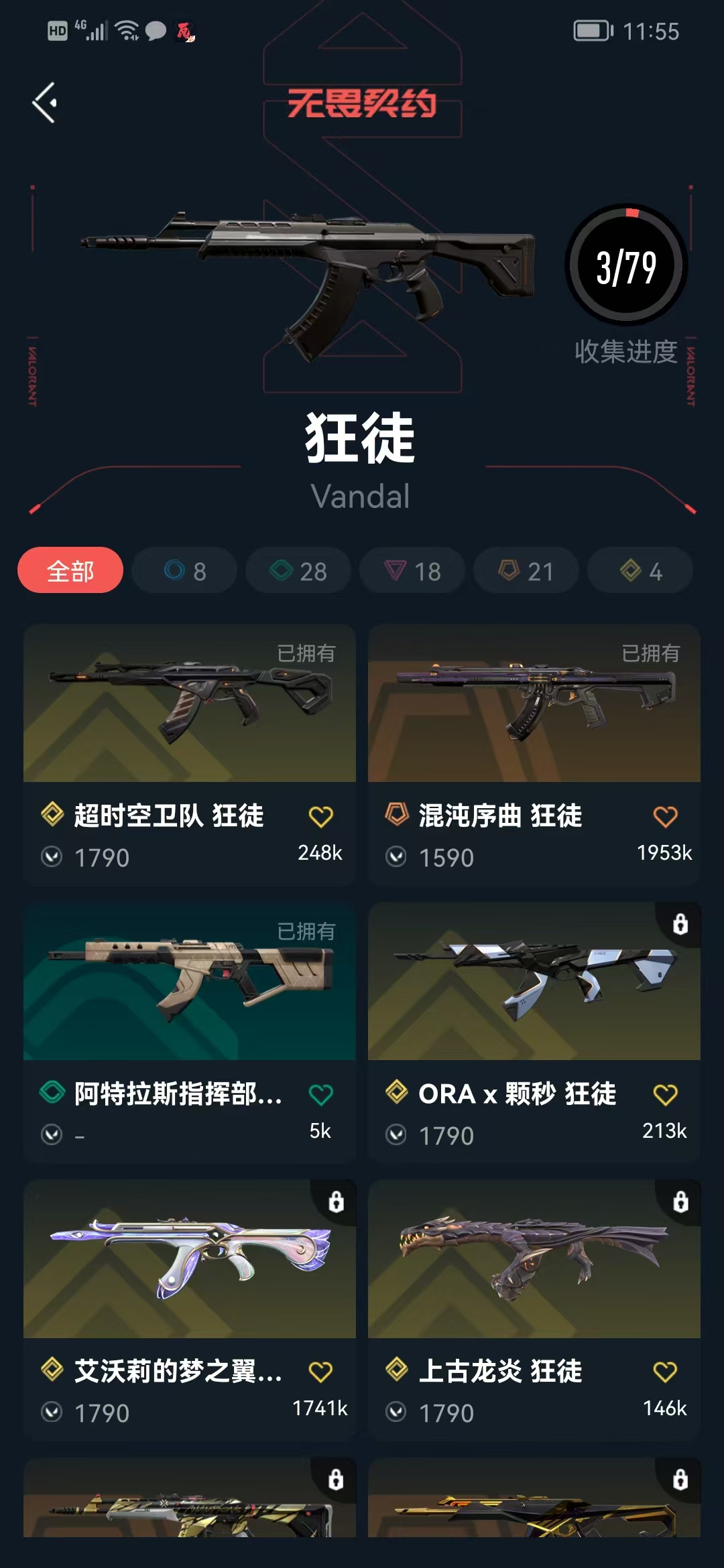Viewport: 724px width, 1568px height.
Task: Filter skins by the green tier with 28
Action: 298,571
